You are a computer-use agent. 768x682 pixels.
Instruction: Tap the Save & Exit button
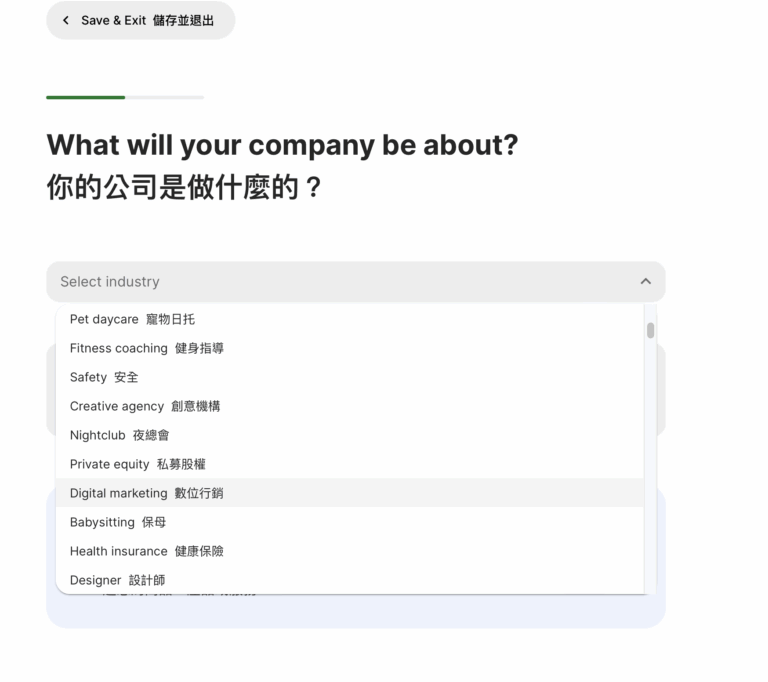tap(140, 20)
